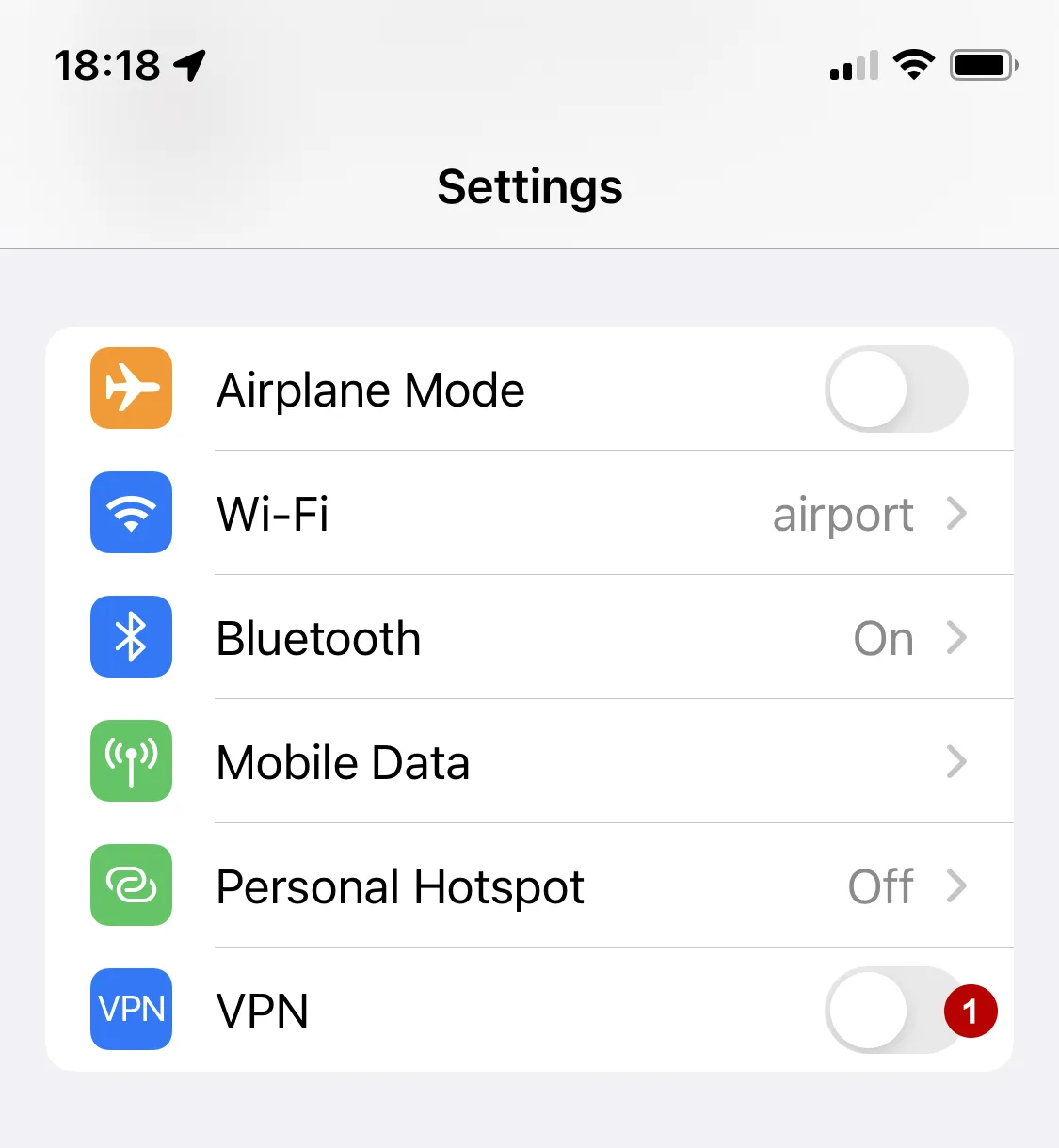Click the orange Airplane Mode icon
Image resolution: width=1059 pixels, height=1148 pixels.
tap(131, 389)
